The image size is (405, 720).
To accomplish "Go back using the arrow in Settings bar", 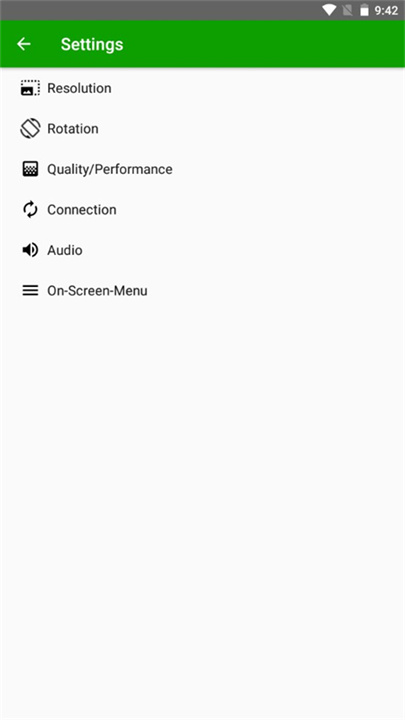I will pos(24,44).
